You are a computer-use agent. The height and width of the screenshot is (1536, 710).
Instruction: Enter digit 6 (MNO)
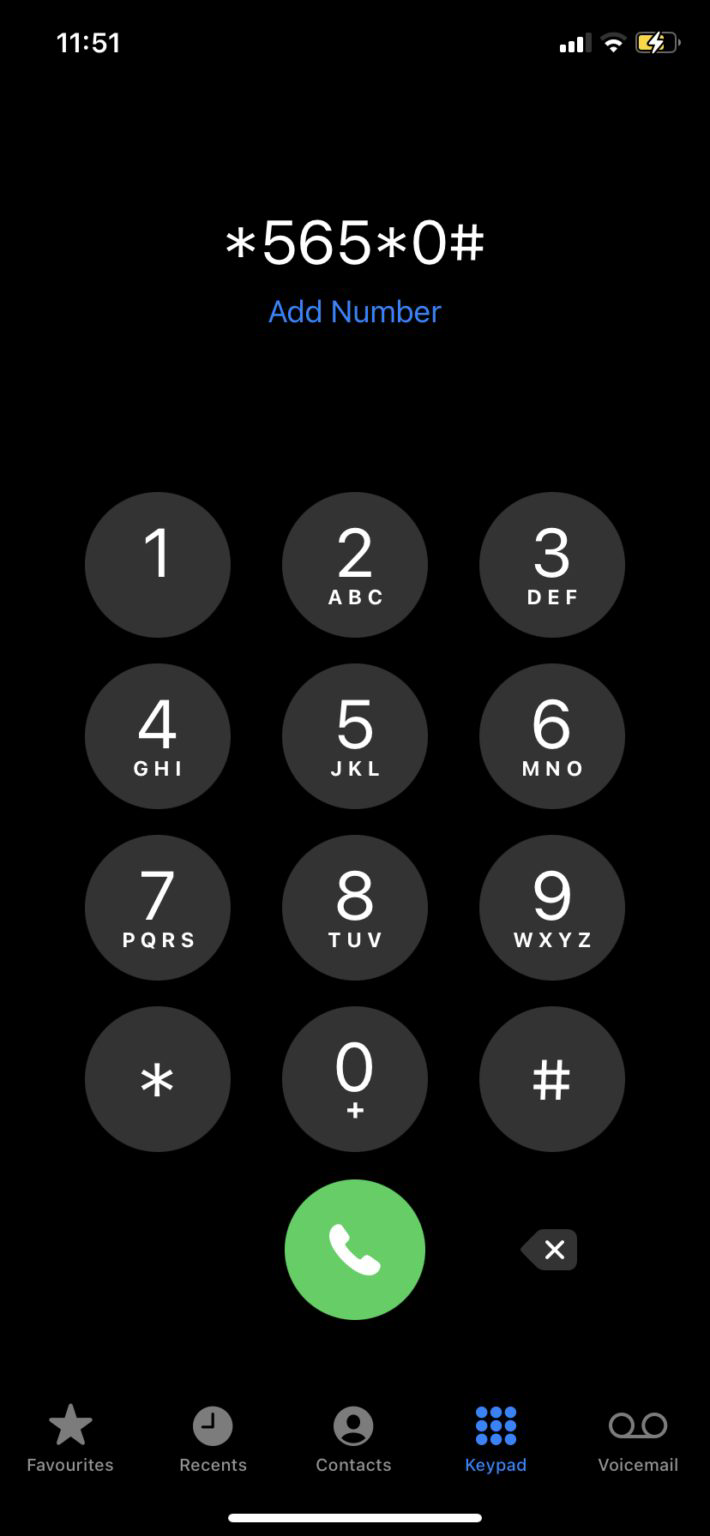pos(552,737)
